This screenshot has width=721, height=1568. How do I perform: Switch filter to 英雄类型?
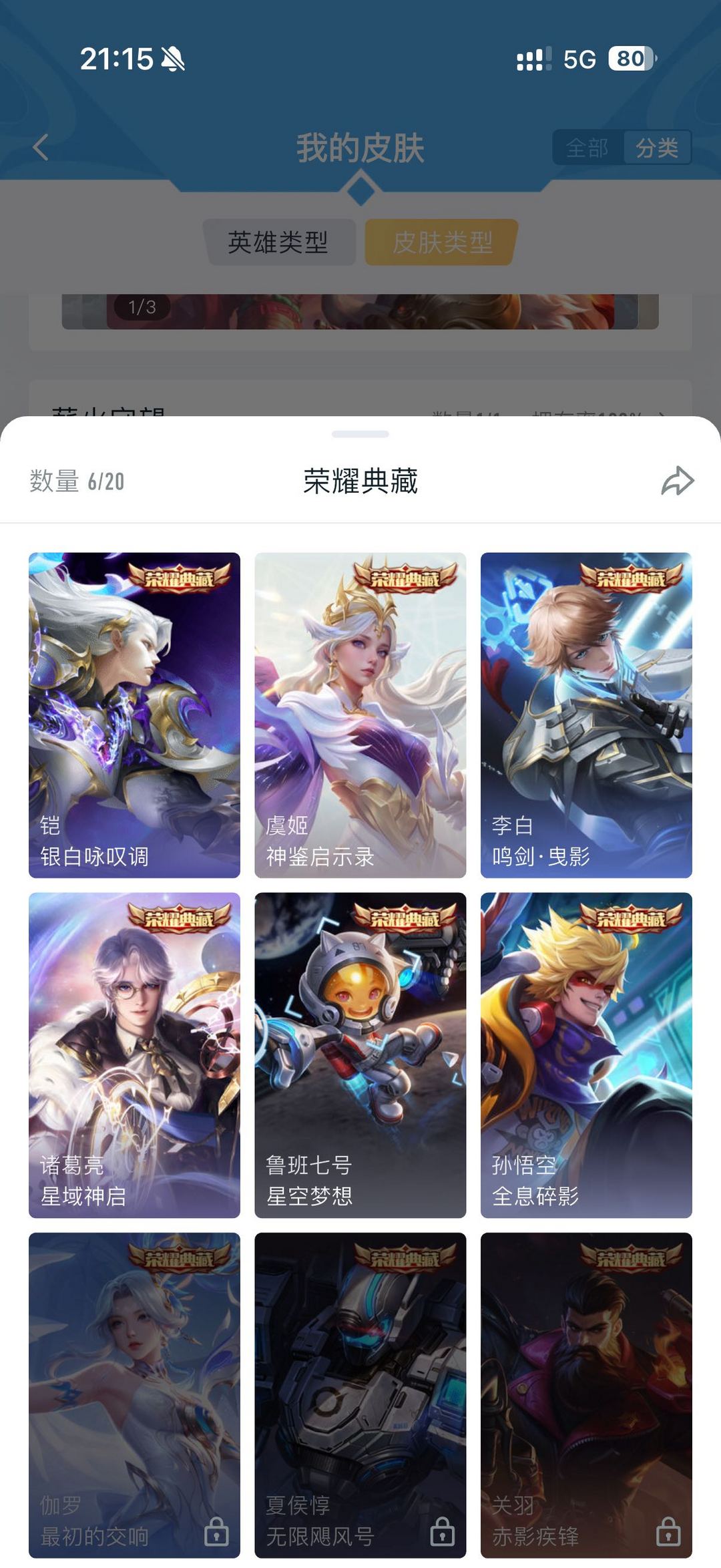(x=280, y=243)
